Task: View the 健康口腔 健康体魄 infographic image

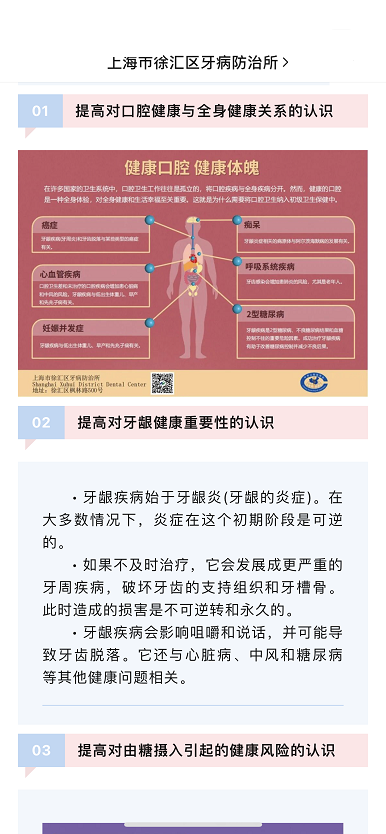Action: point(192,273)
